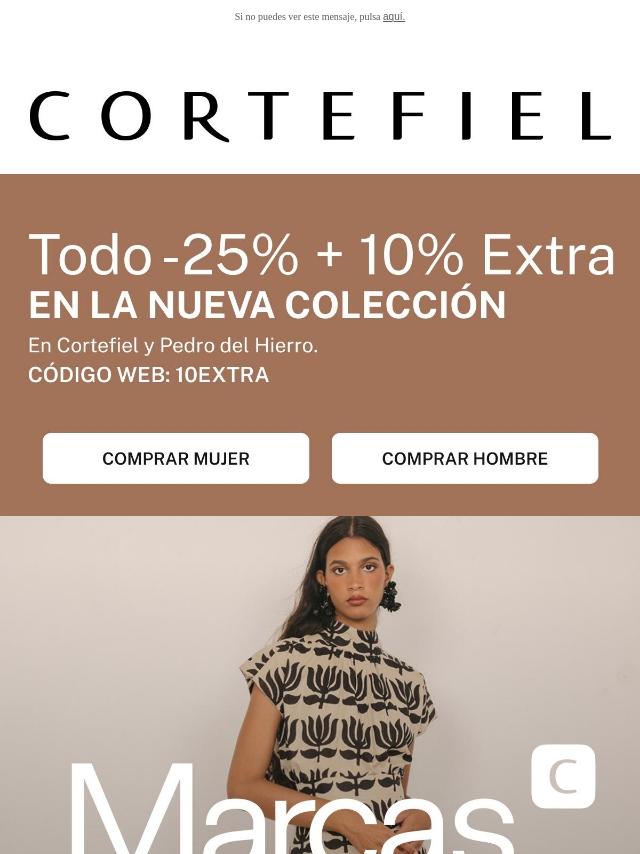Tap the underlined 'aquí' link
Screen dimensions: 640x854
point(393,17)
